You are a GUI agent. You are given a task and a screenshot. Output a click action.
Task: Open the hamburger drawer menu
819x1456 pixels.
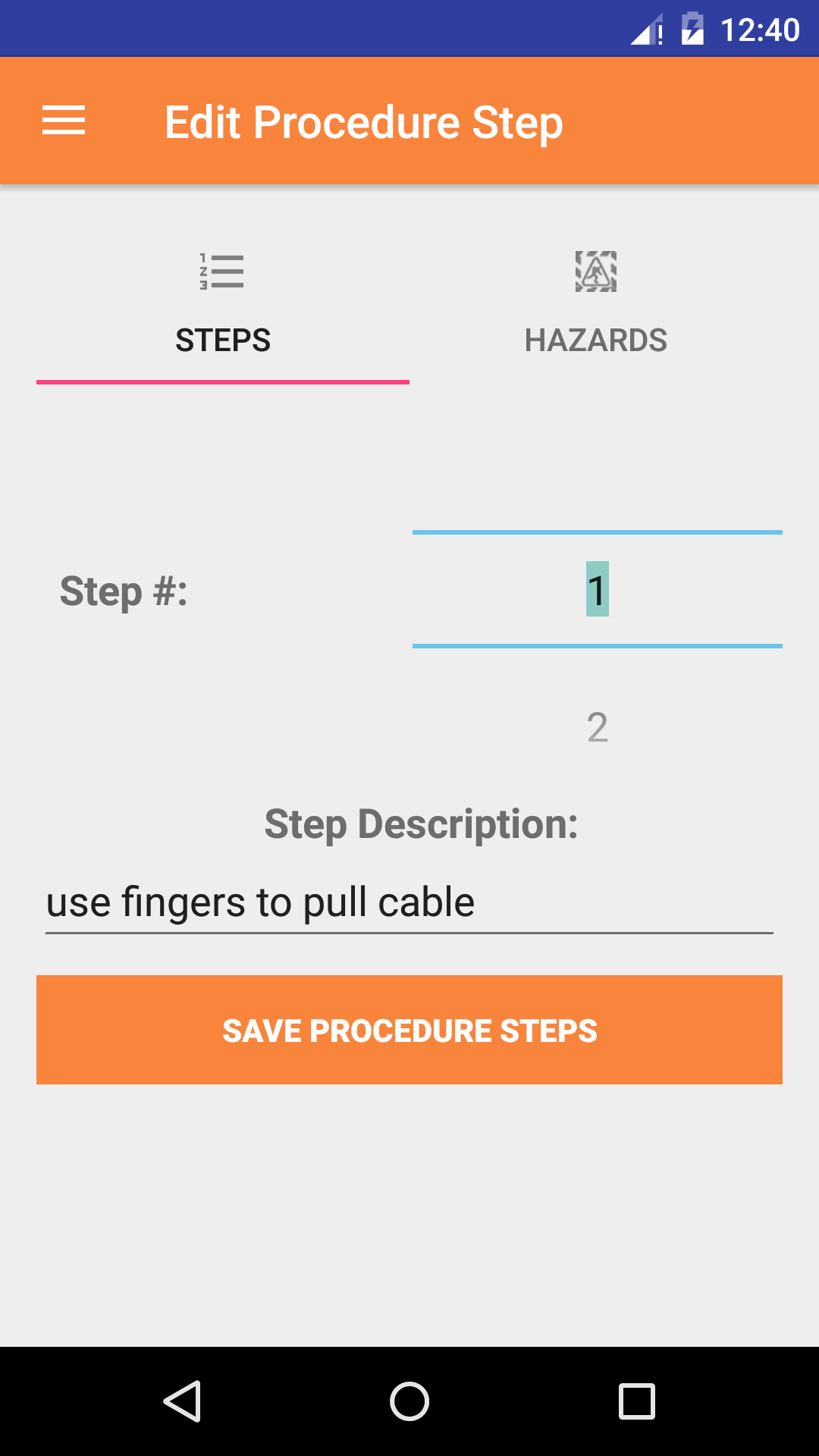click(x=64, y=121)
